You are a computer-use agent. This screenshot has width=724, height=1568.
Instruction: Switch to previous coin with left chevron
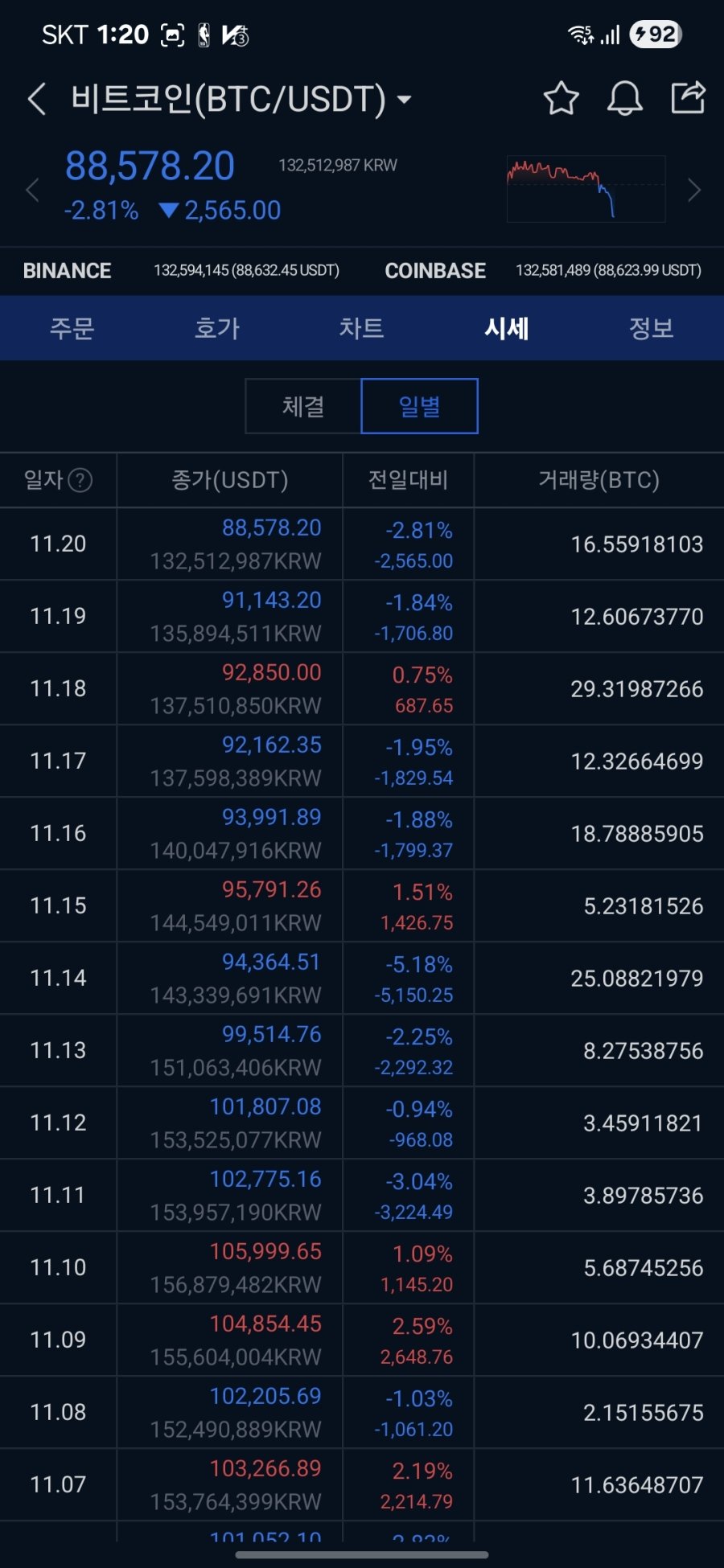(x=32, y=191)
